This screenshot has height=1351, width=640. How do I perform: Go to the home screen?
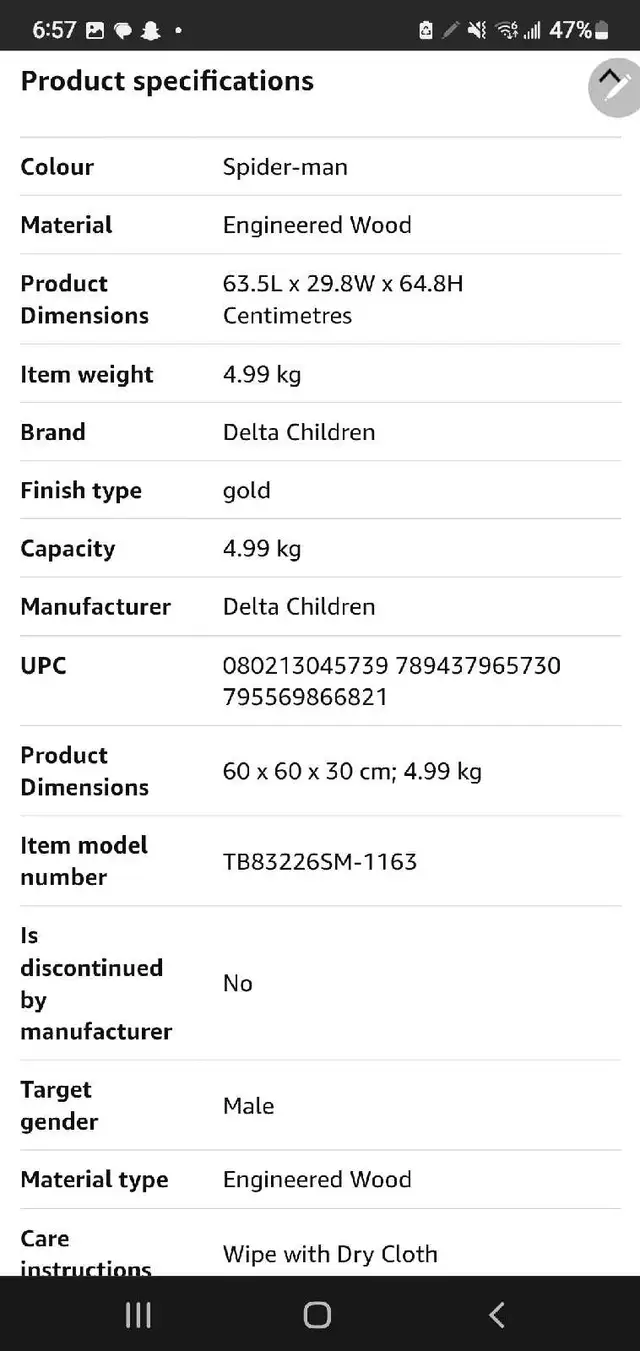317,1314
